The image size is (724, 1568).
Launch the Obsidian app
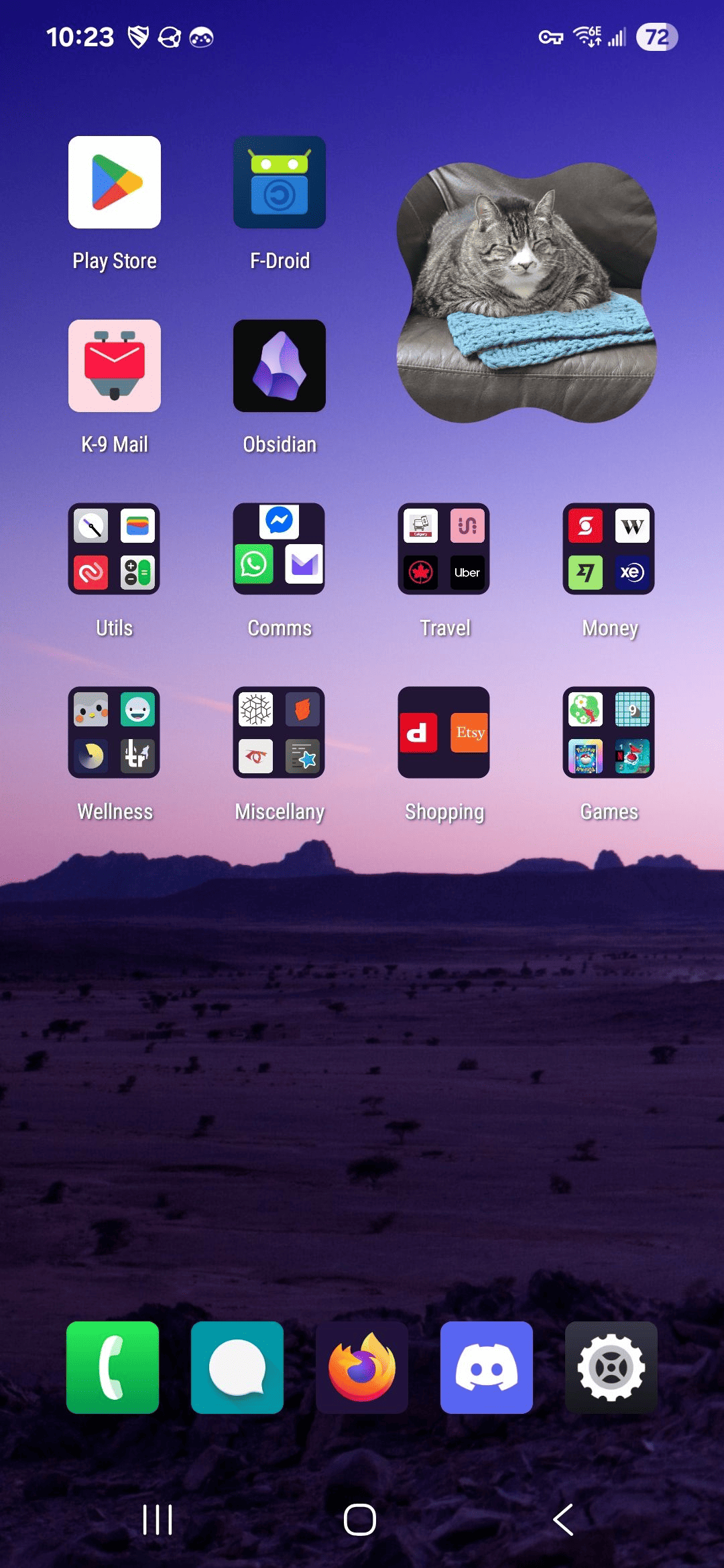tap(280, 366)
